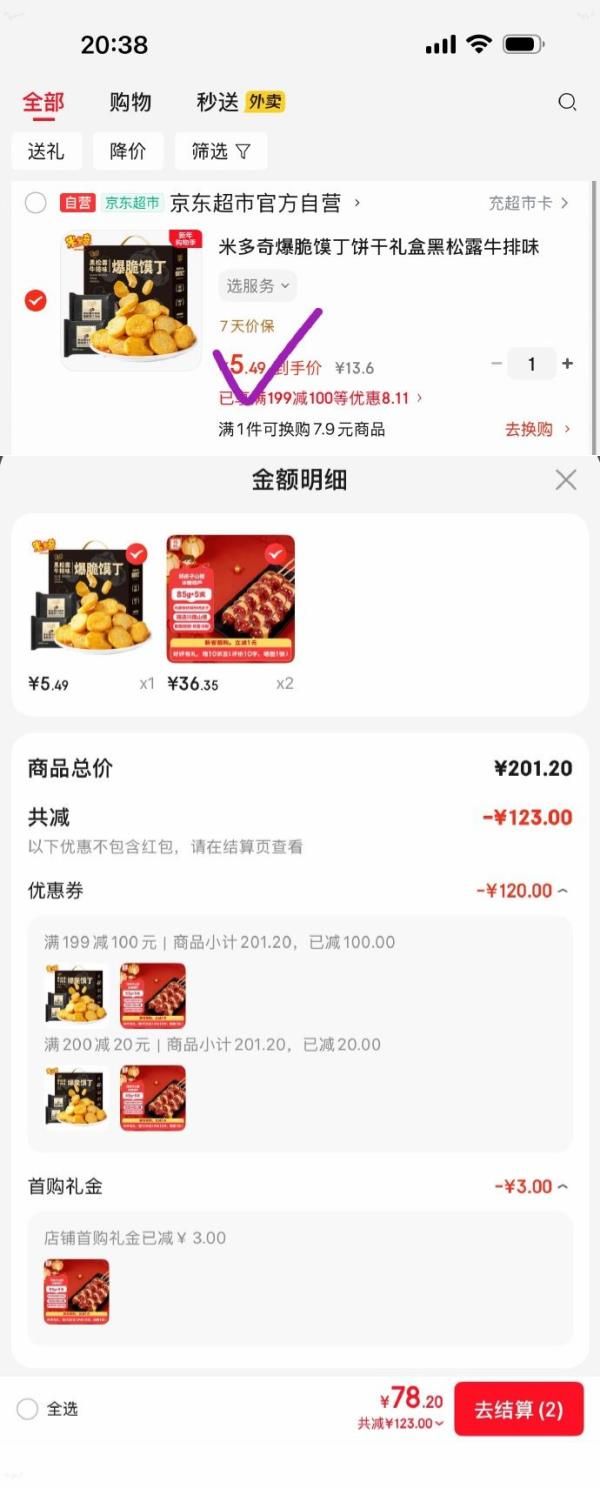Collapse the 优惠券 discount details
The image size is (600, 1489).
[521, 891]
